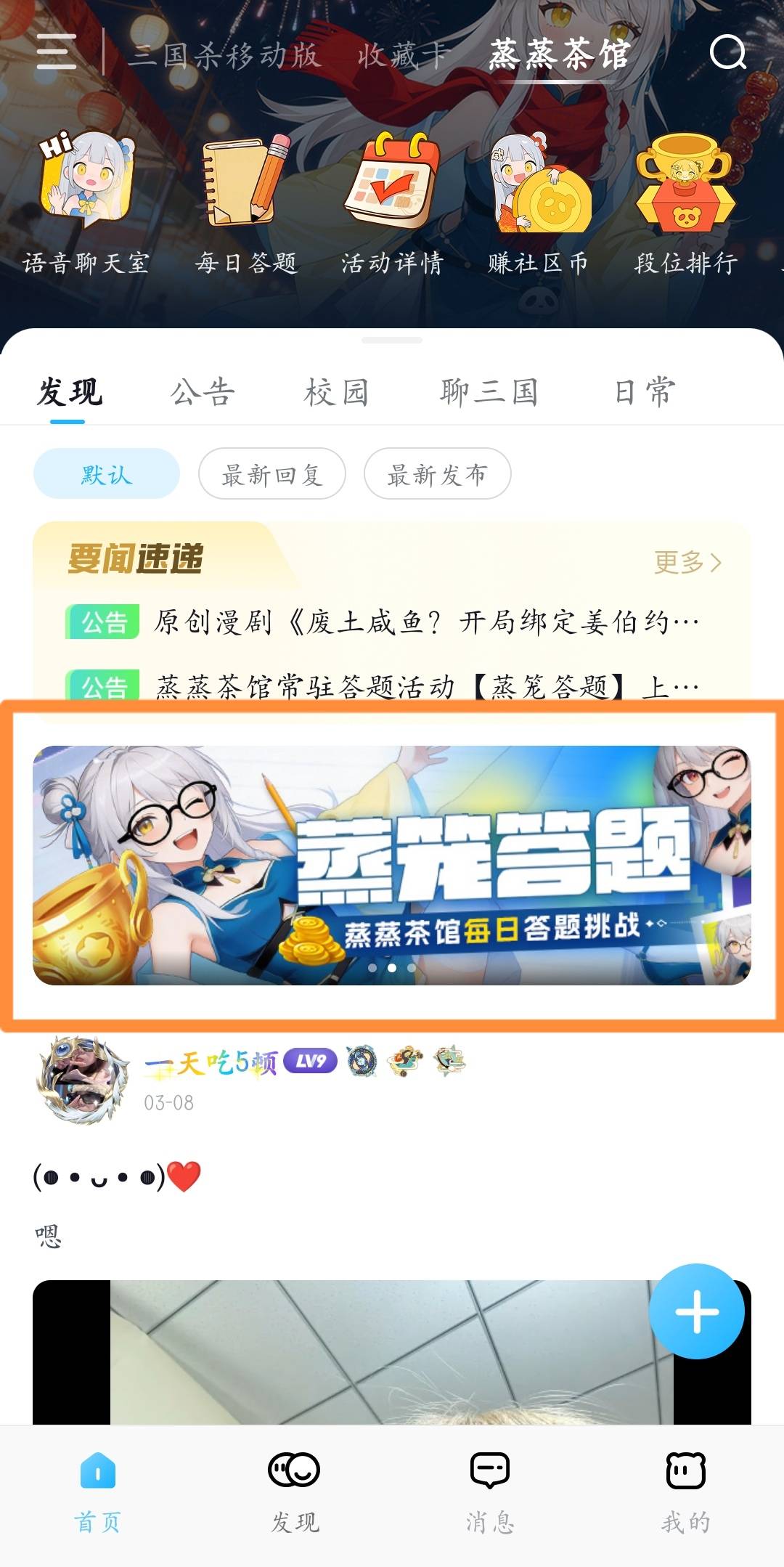The image size is (784, 1567).
Task: Open 更多 in 要闻速递
Action: coord(687,562)
